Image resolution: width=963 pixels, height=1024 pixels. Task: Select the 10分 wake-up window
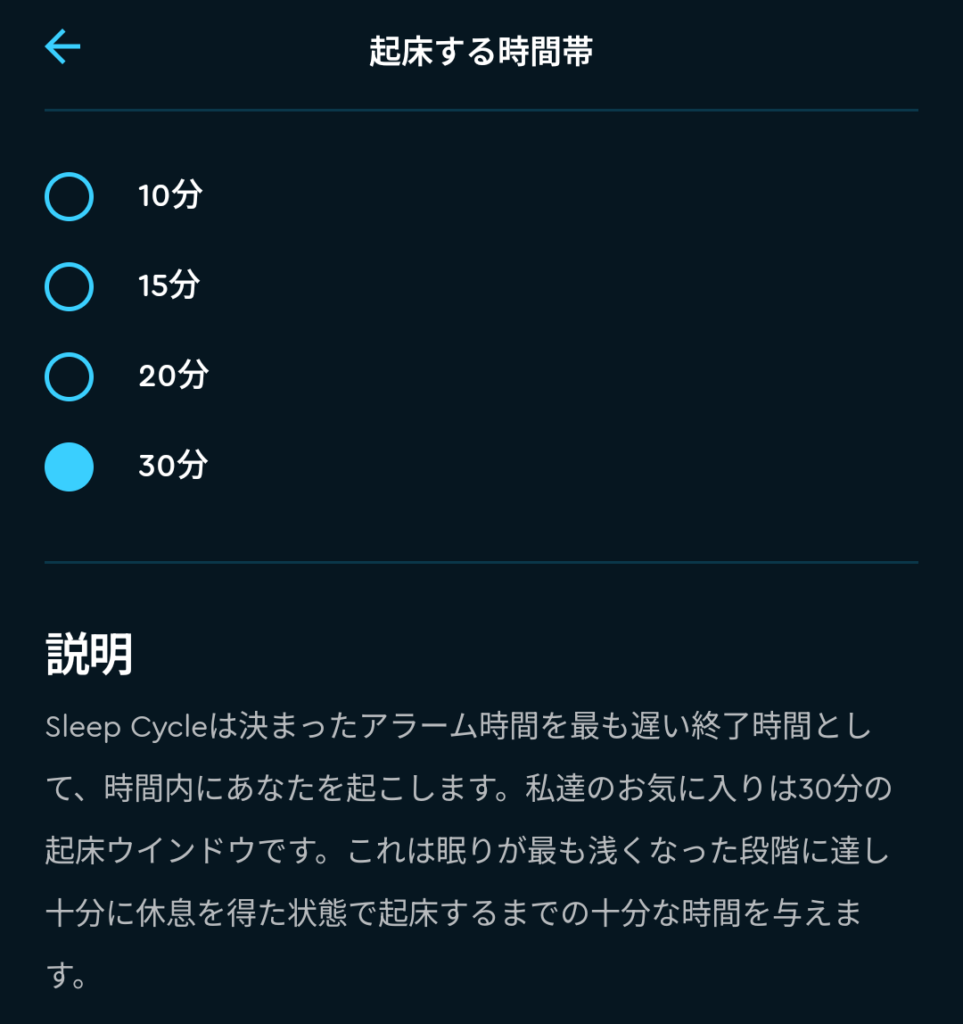click(x=69, y=197)
